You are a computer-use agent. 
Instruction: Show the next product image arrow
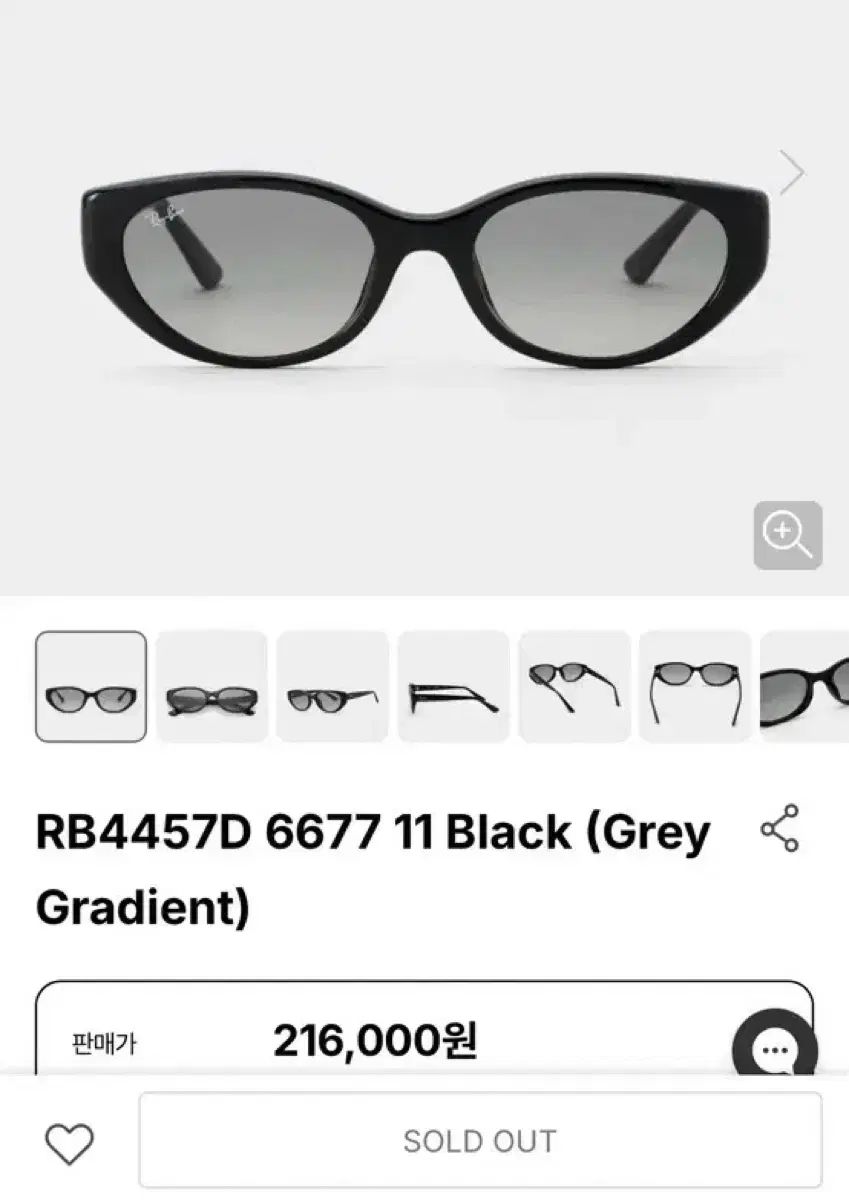pos(792,173)
